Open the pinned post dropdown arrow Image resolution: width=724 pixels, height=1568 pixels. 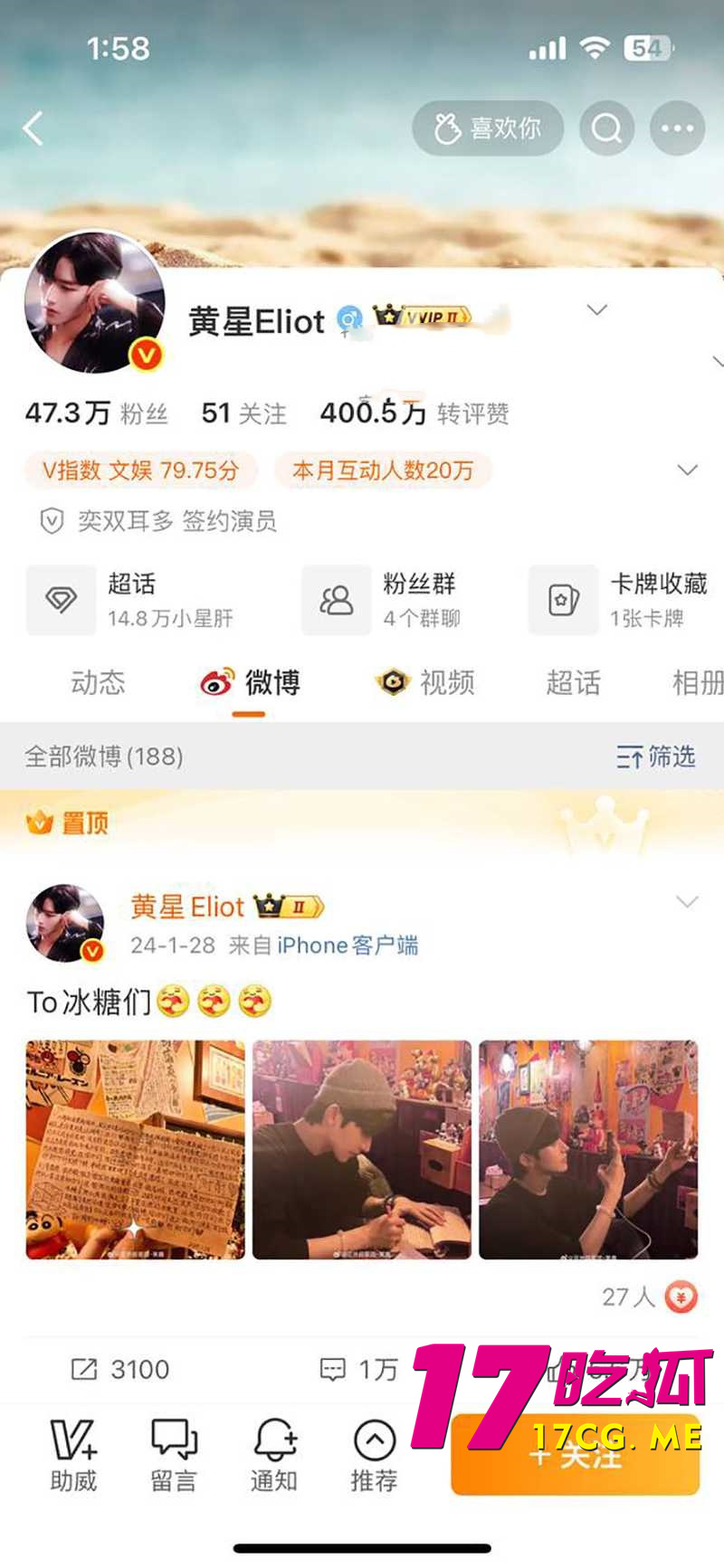686,901
